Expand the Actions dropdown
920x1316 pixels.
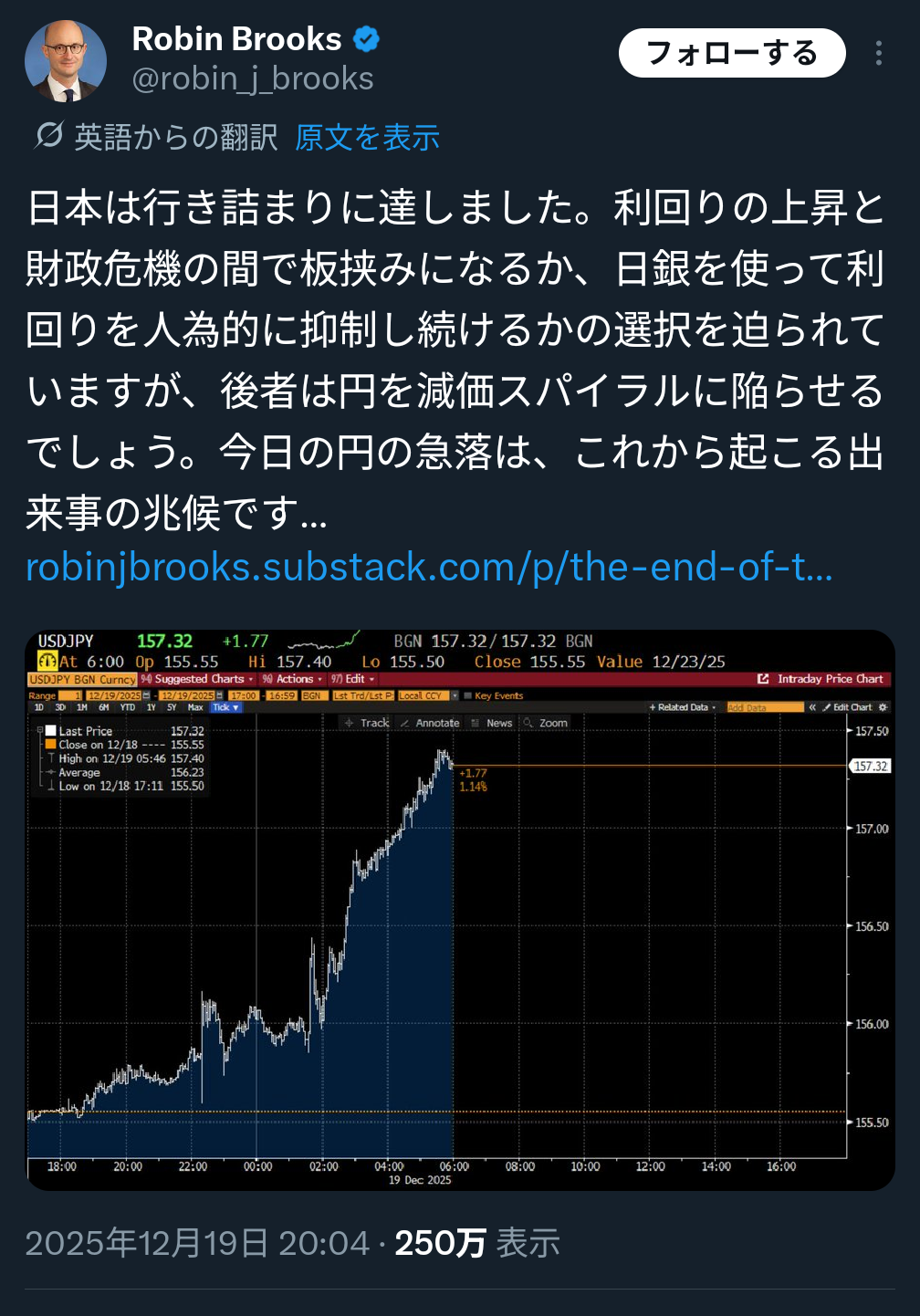[x=294, y=680]
